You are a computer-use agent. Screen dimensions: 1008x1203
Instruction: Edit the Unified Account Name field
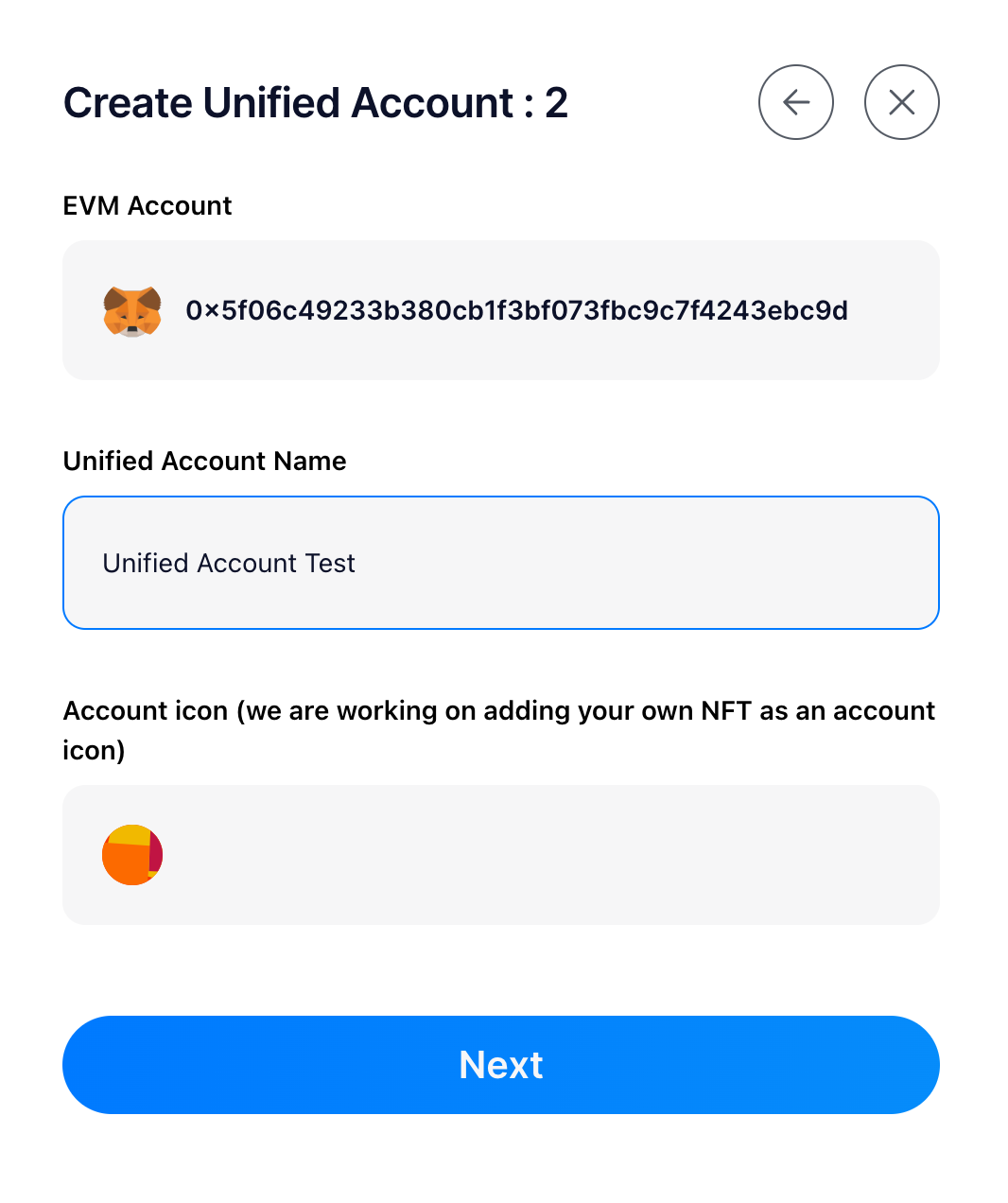pyautogui.click(x=500, y=563)
